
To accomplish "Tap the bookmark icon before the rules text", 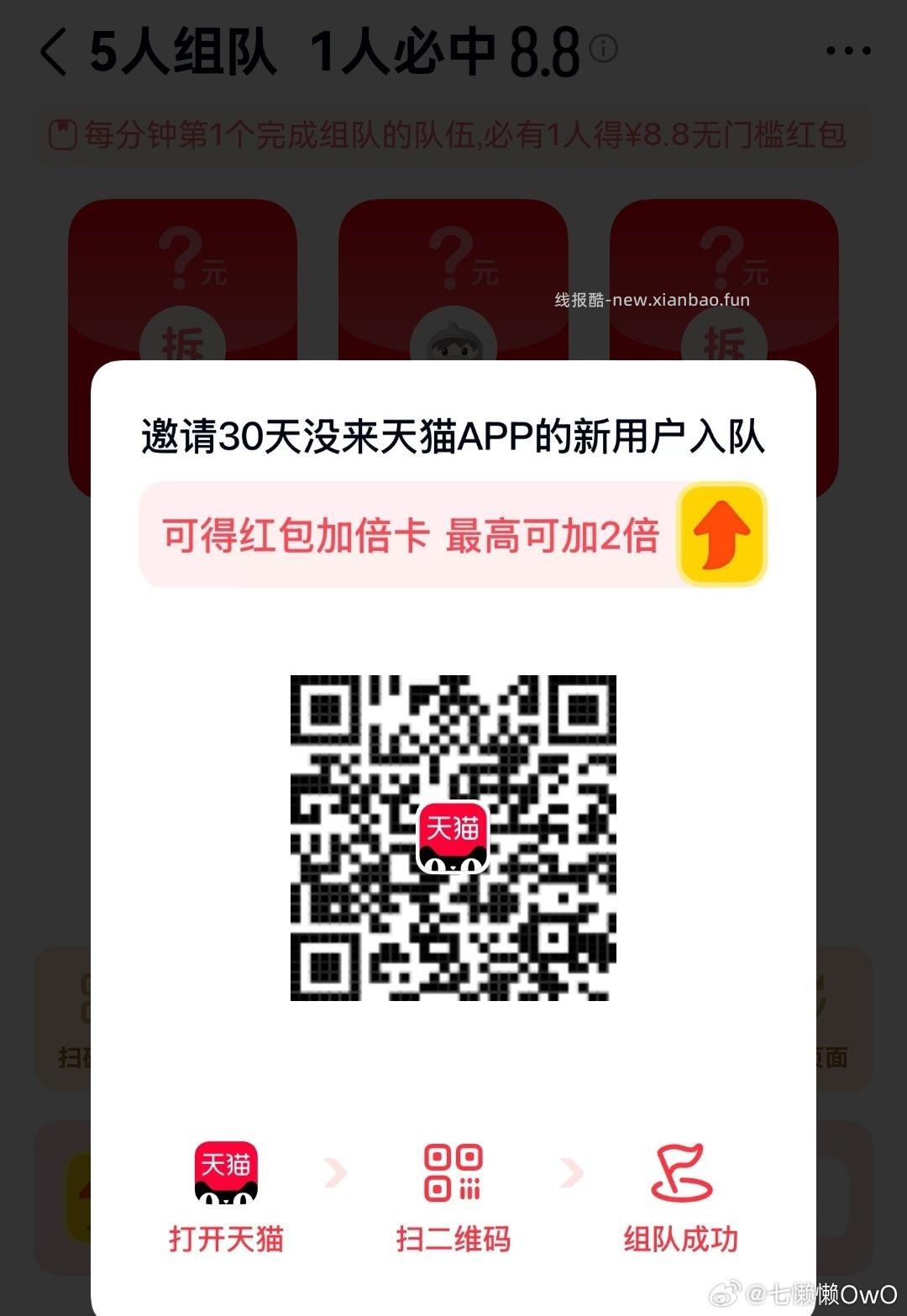I will point(65,132).
